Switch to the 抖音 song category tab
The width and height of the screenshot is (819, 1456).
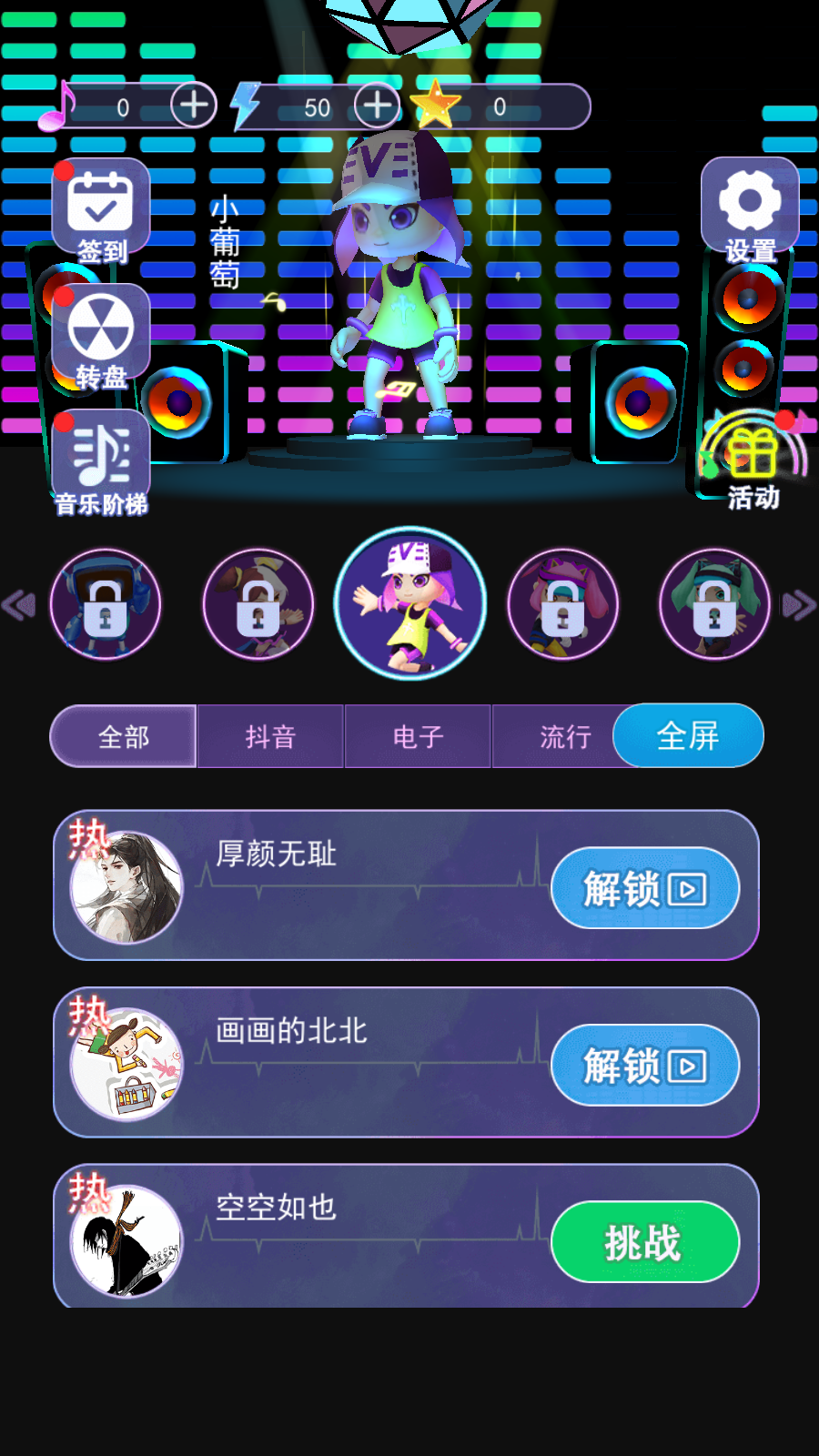click(270, 736)
